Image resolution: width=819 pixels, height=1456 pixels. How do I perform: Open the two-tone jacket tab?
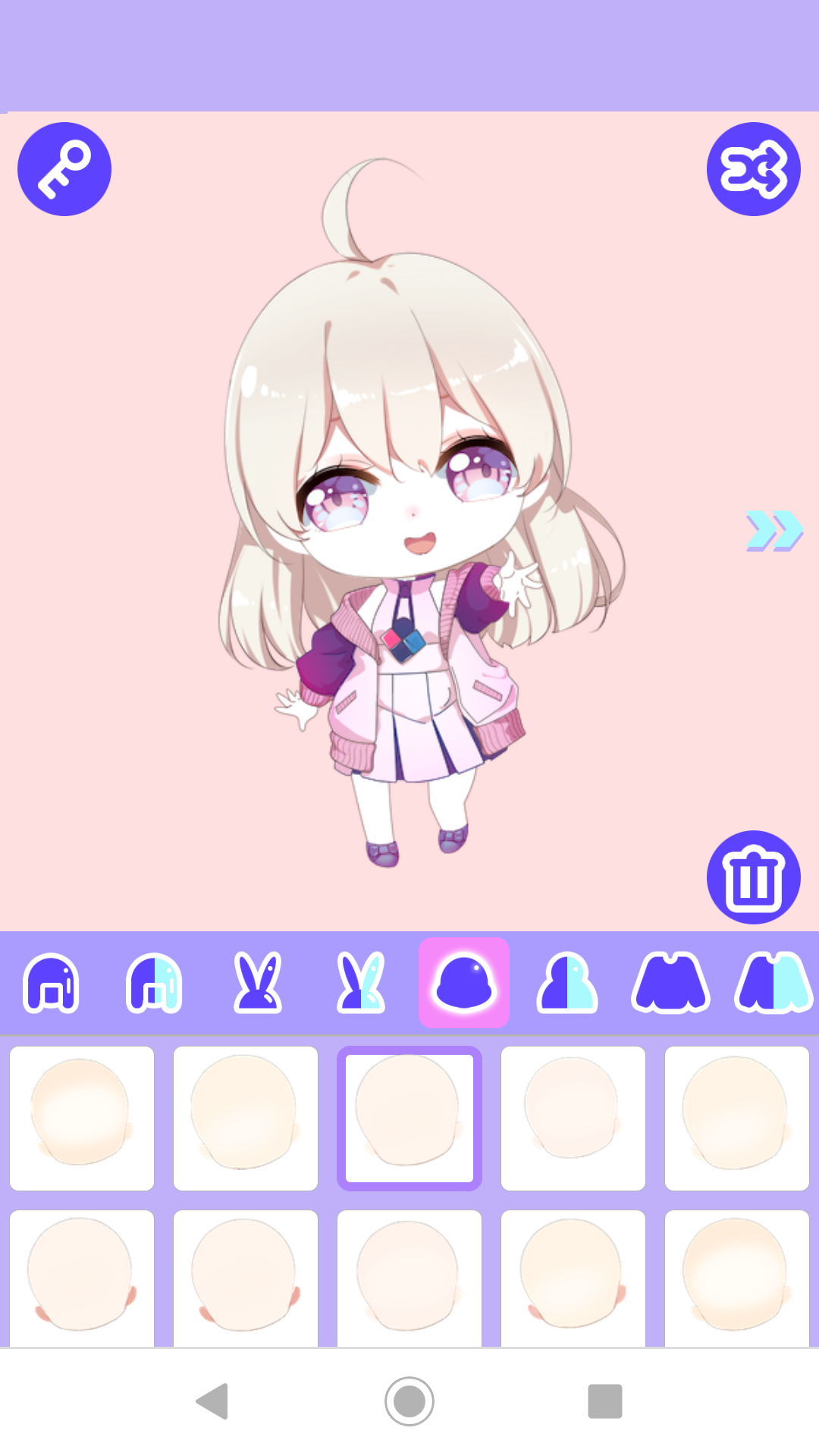click(x=773, y=983)
